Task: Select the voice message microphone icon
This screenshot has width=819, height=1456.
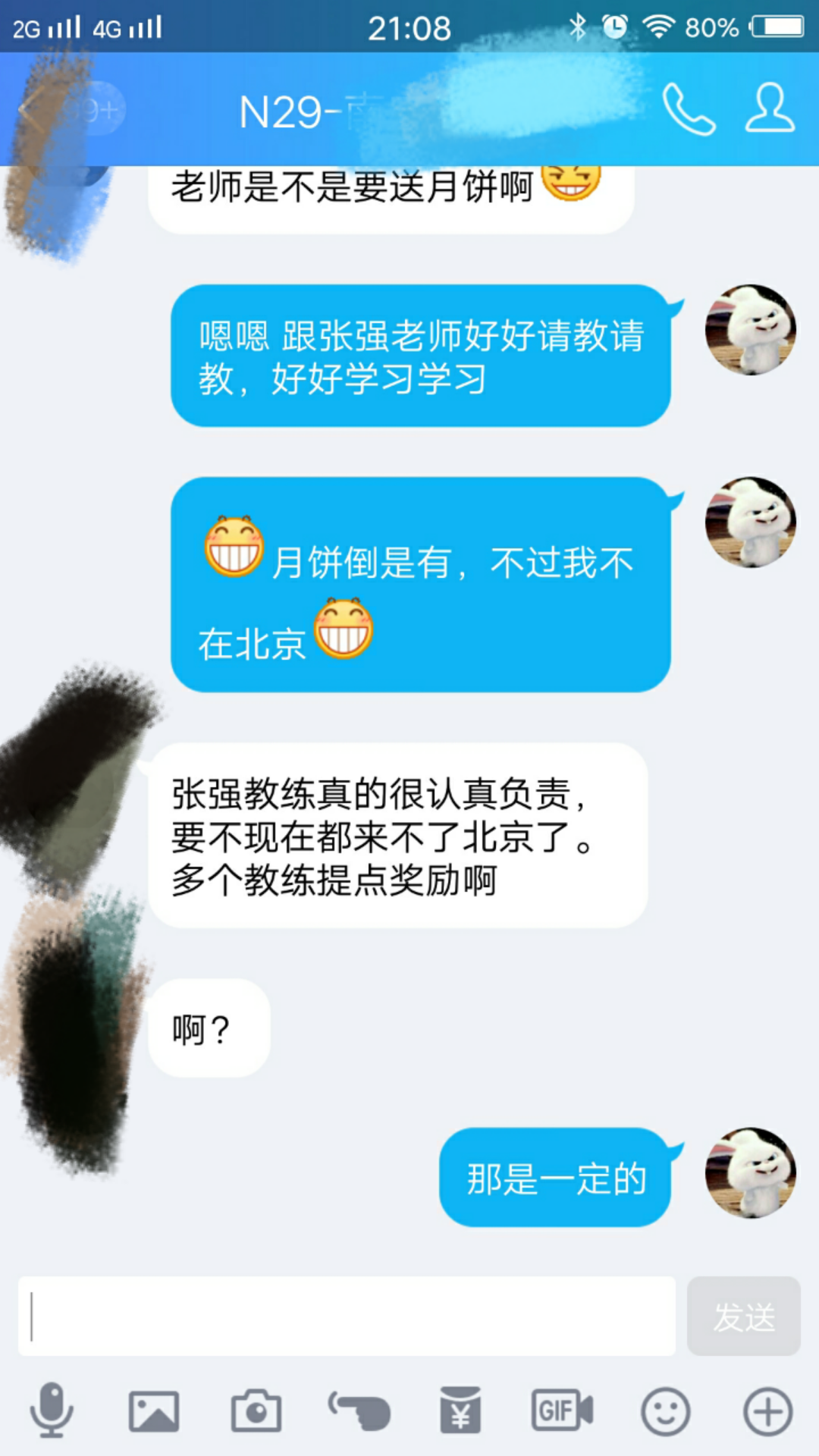Action: click(52, 1407)
